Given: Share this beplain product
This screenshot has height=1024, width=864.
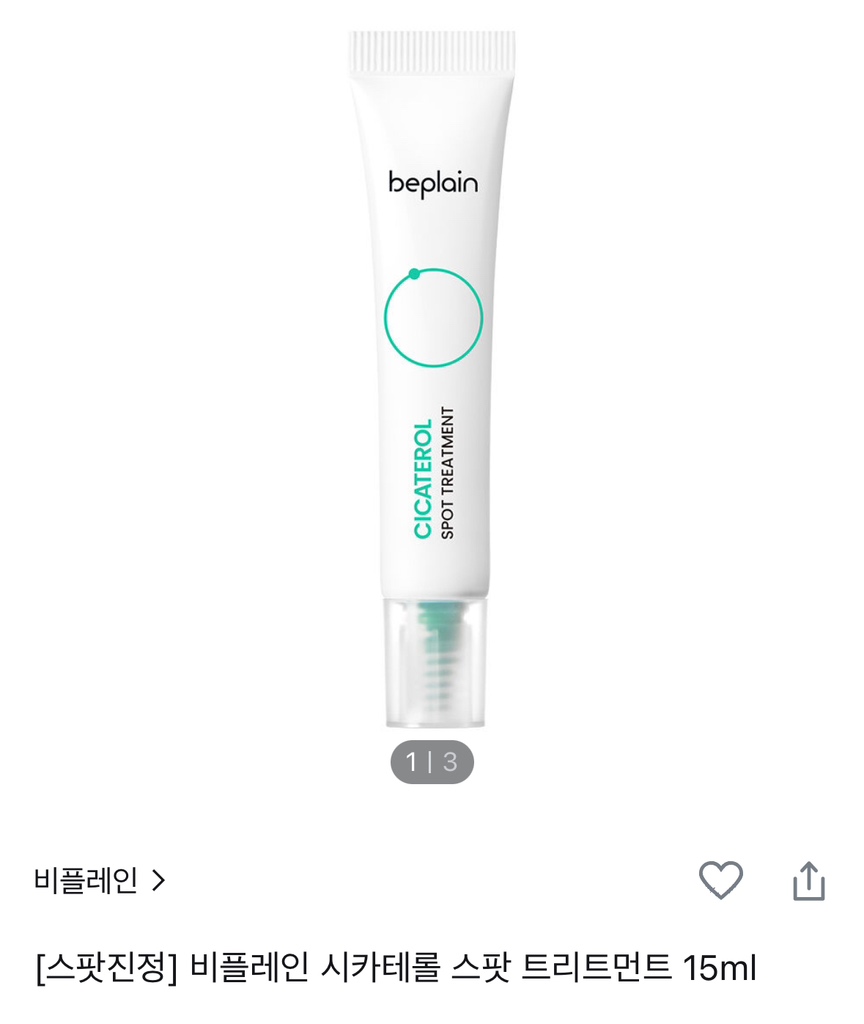Looking at the screenshot, I should 808,880.
